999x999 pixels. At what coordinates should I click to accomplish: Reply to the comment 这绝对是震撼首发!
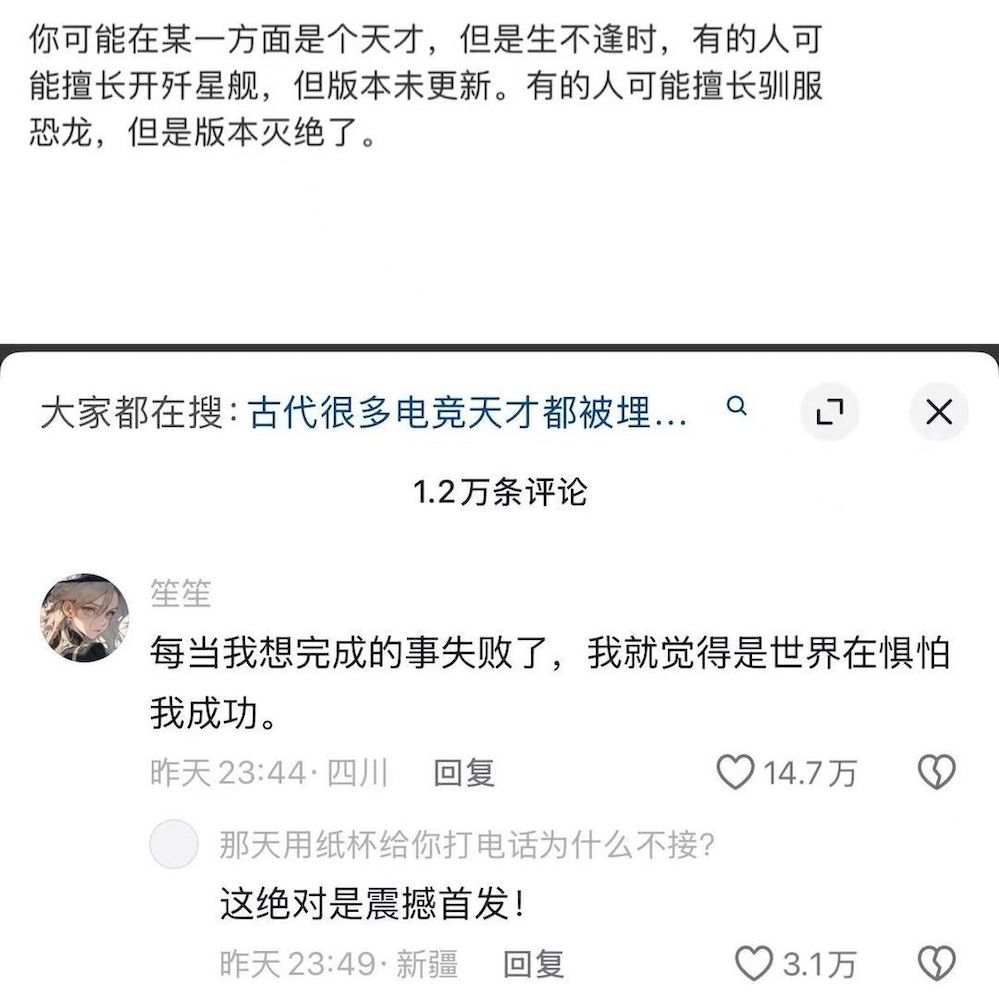point(533,964)
